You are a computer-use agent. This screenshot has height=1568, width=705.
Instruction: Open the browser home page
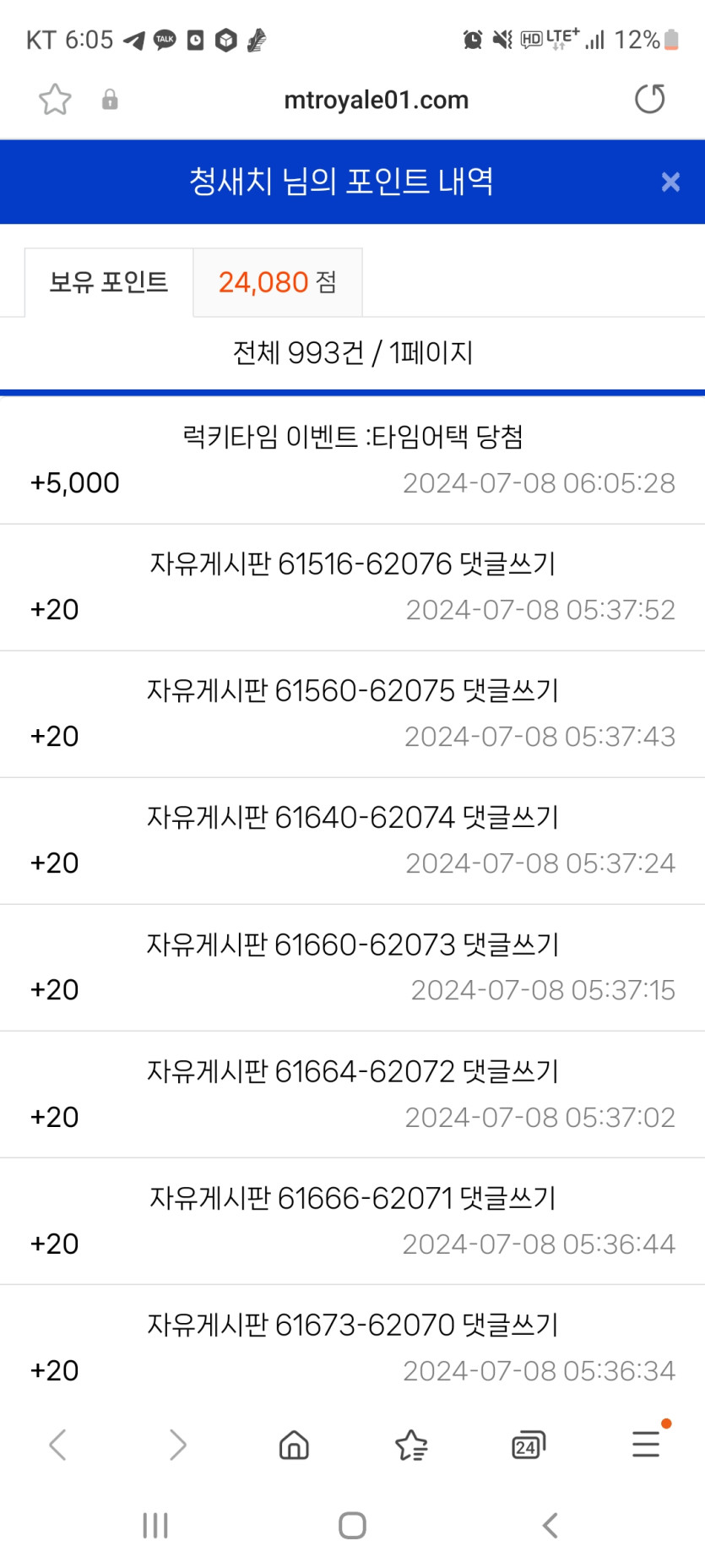pos(294,1445)
